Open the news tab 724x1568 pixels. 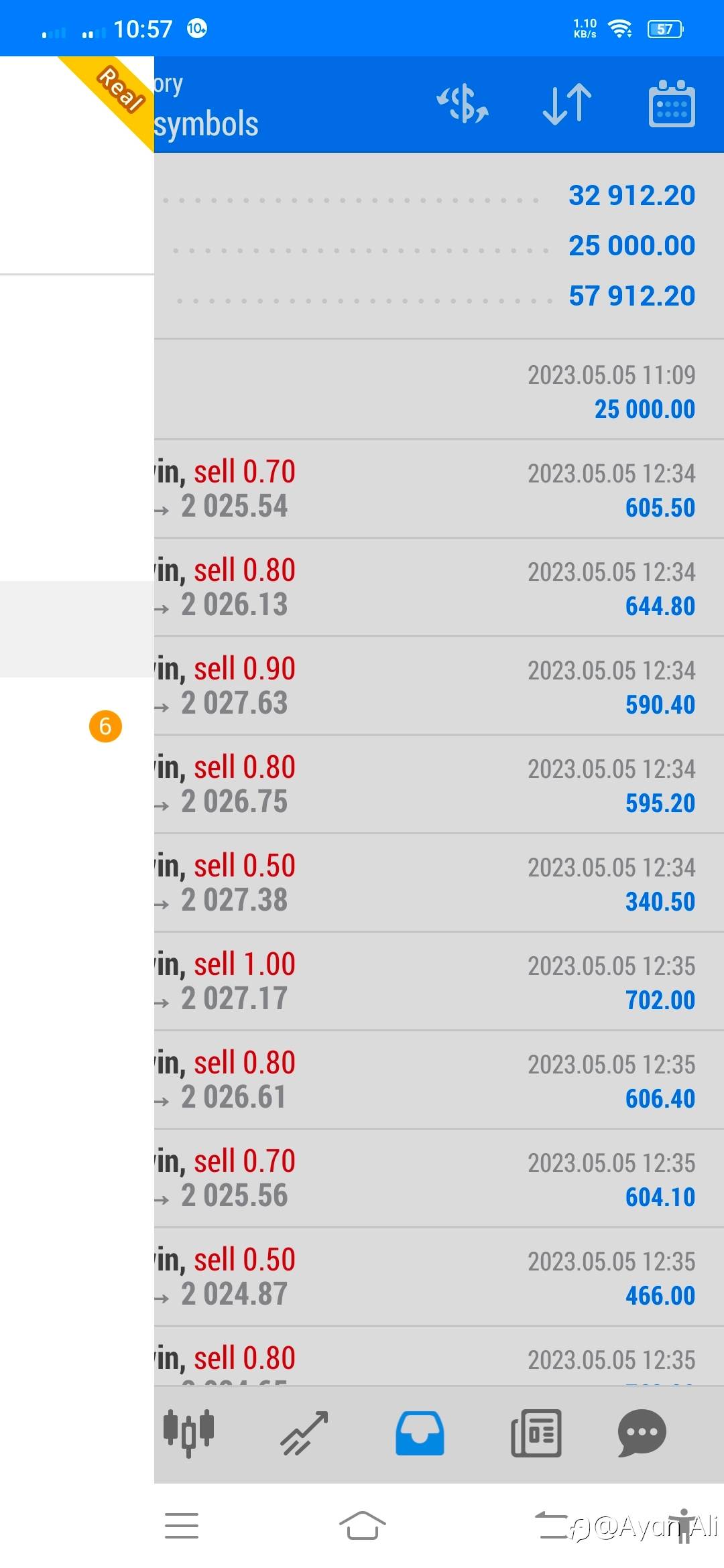click(x=536, y=1433)
